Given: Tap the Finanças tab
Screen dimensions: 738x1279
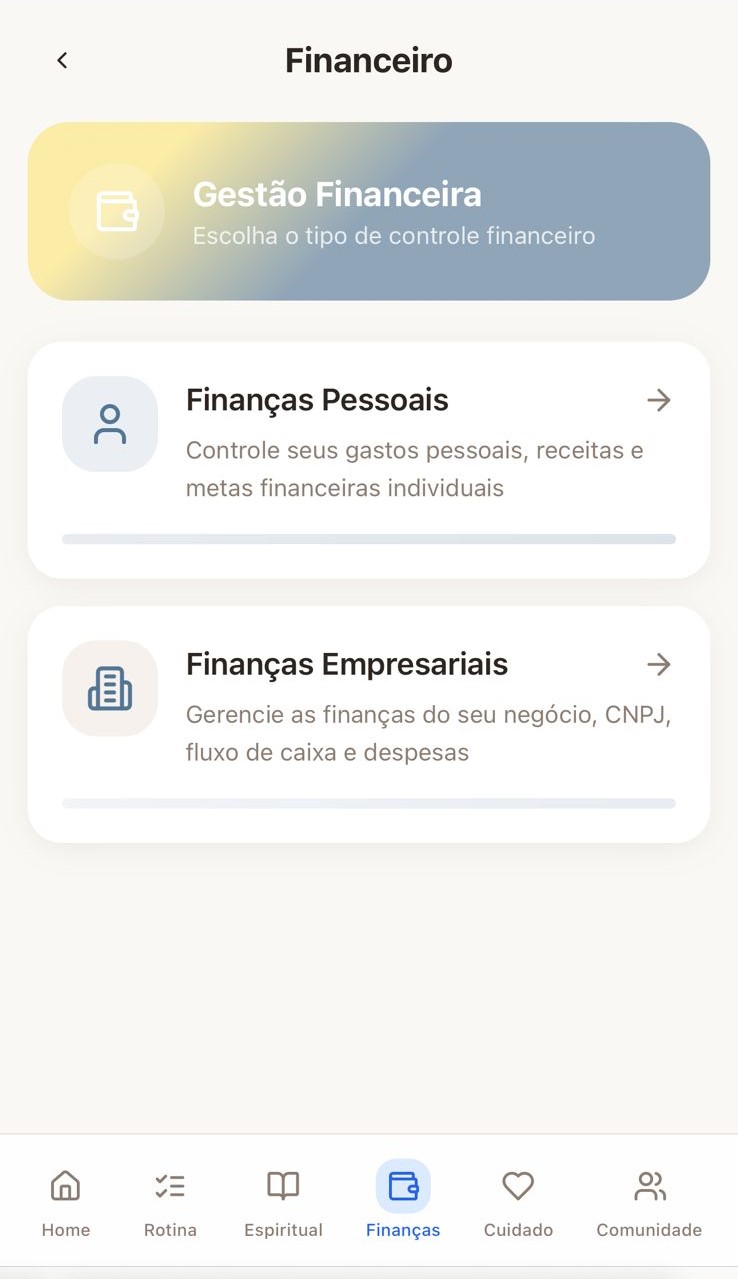Looking at the screenshot, I should click(403, 1201).
